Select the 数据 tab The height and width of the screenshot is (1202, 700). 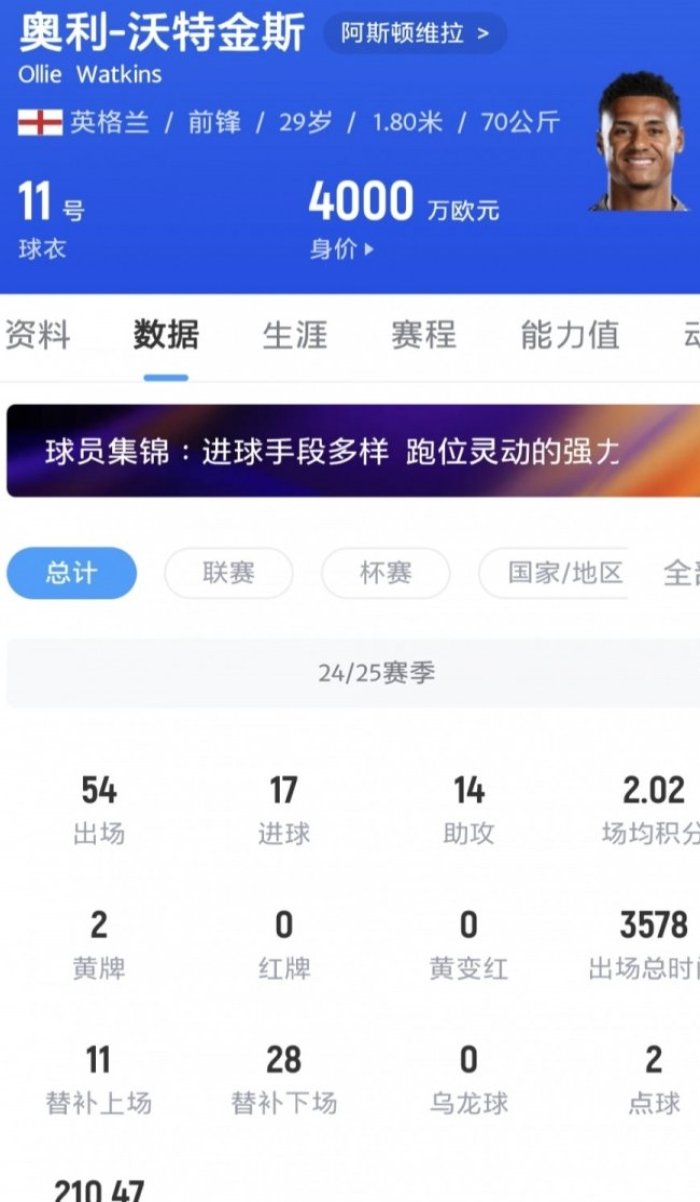[166, 335]
